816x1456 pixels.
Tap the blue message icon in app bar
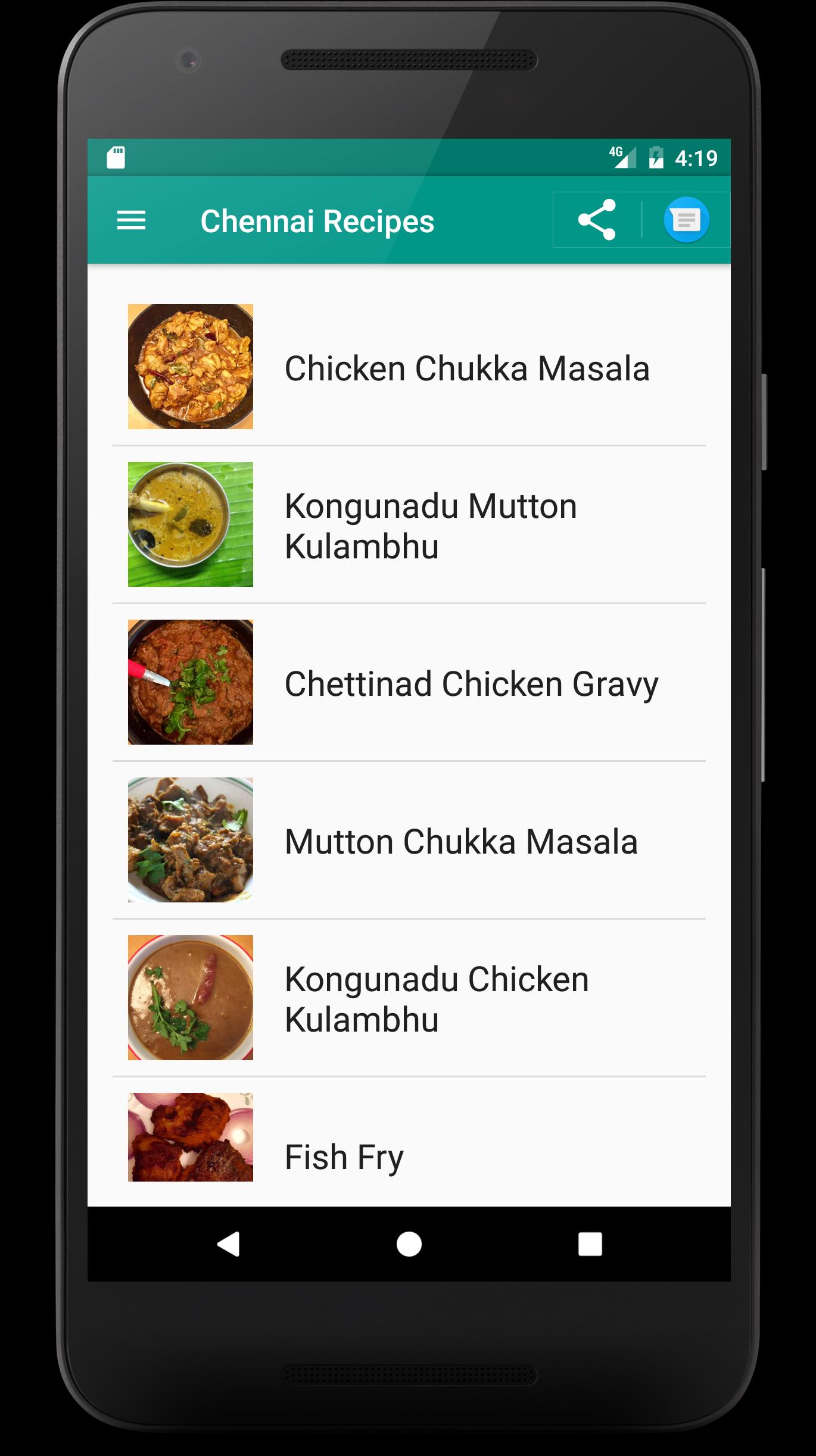pyautogui.click(x=686, y=220)
